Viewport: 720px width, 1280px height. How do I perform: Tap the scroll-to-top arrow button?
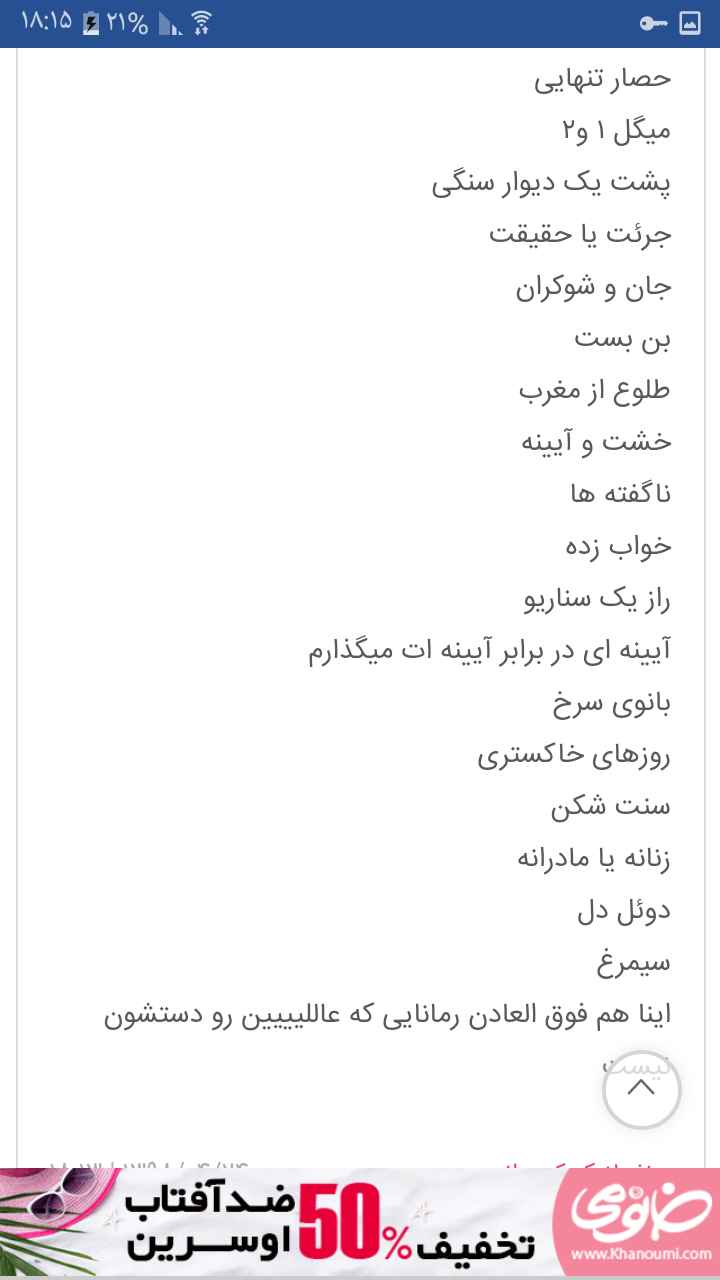click(641, 1090)
